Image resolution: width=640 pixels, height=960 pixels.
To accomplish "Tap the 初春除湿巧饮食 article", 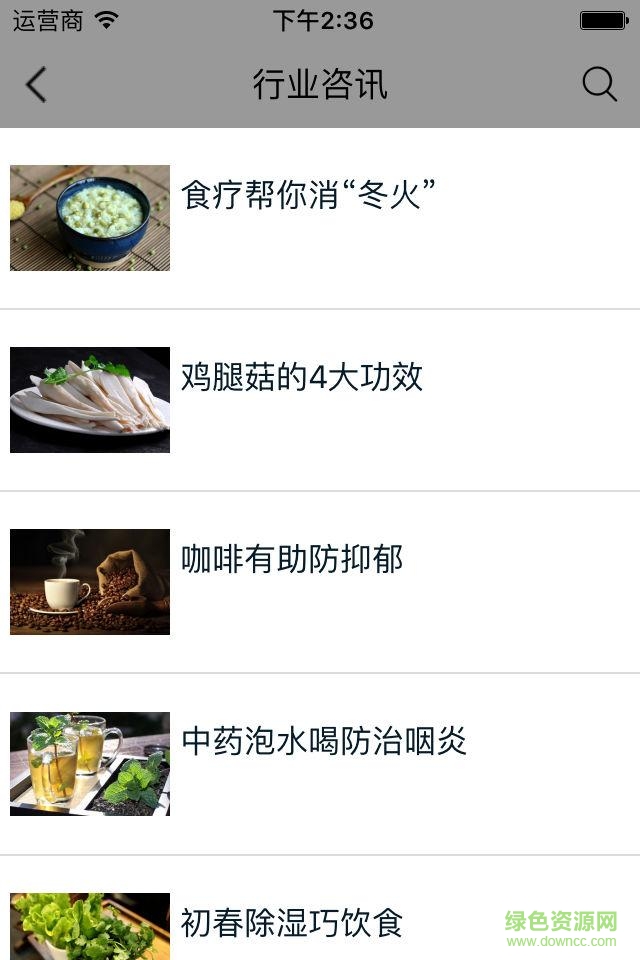I will 292,922.
